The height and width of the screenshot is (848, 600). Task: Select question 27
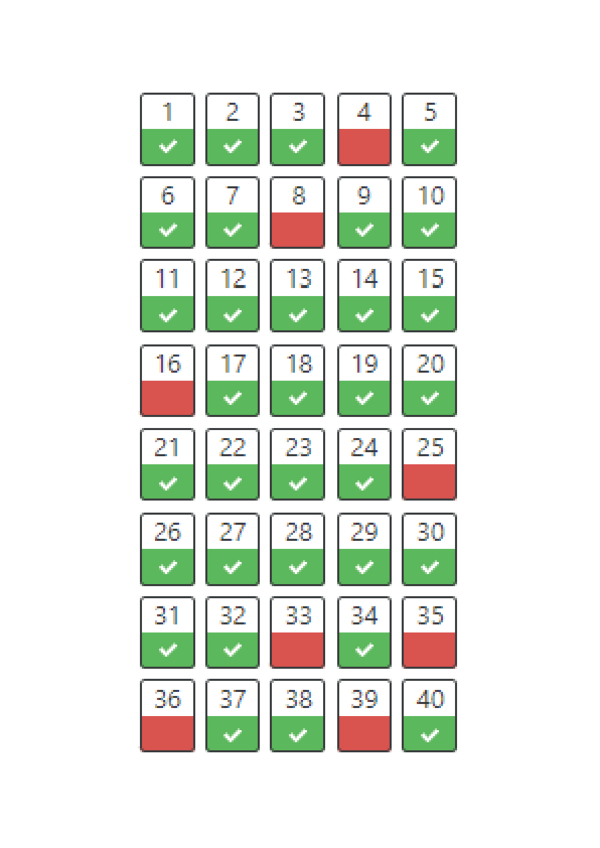(x=233, y=548)
